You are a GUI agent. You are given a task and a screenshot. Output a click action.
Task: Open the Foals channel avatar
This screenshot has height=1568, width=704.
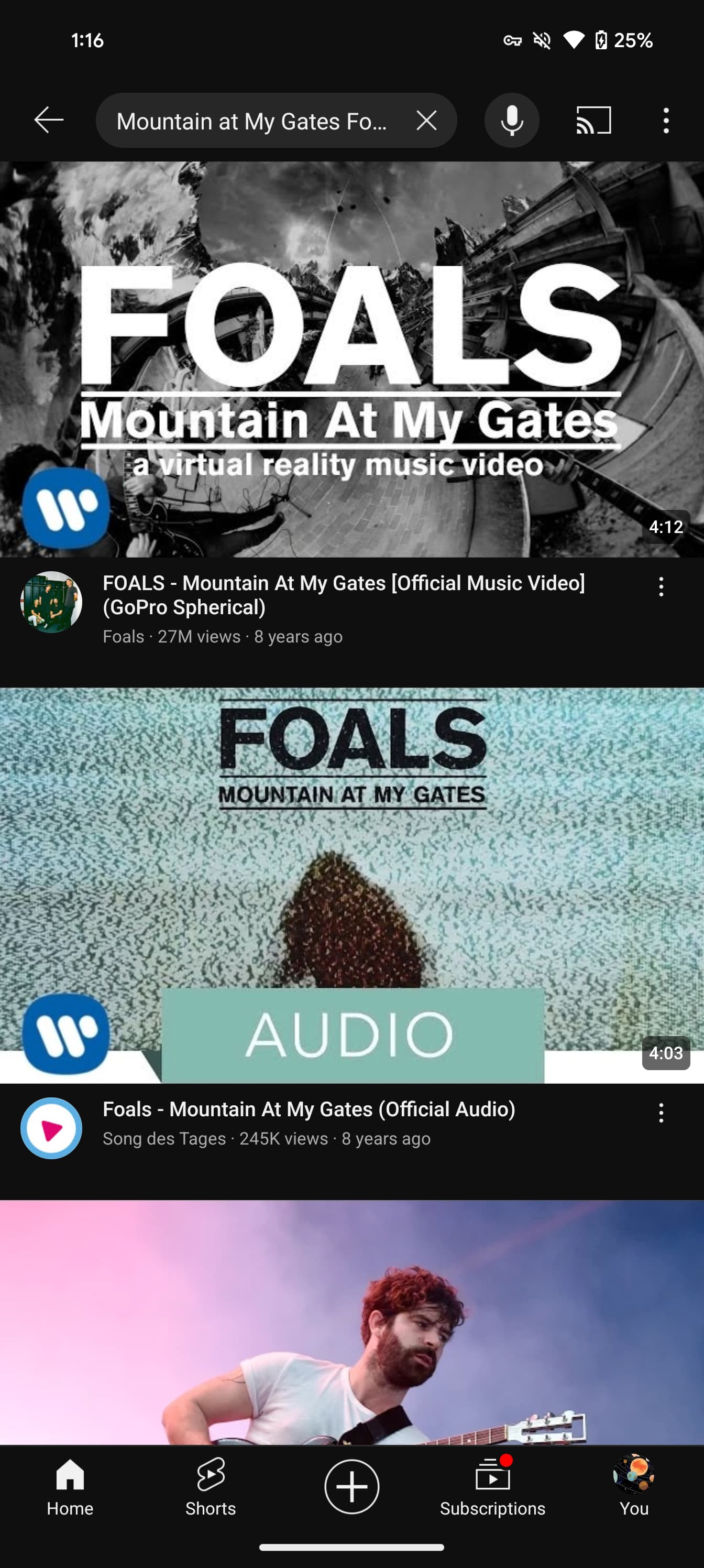tap(51, 602)
